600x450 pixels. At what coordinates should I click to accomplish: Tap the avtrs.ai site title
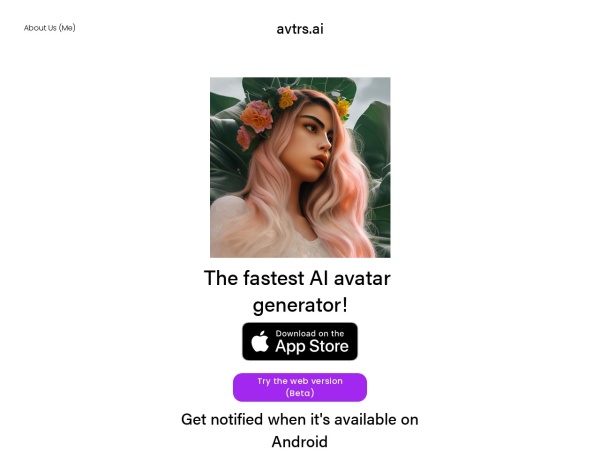coord(299,28)
